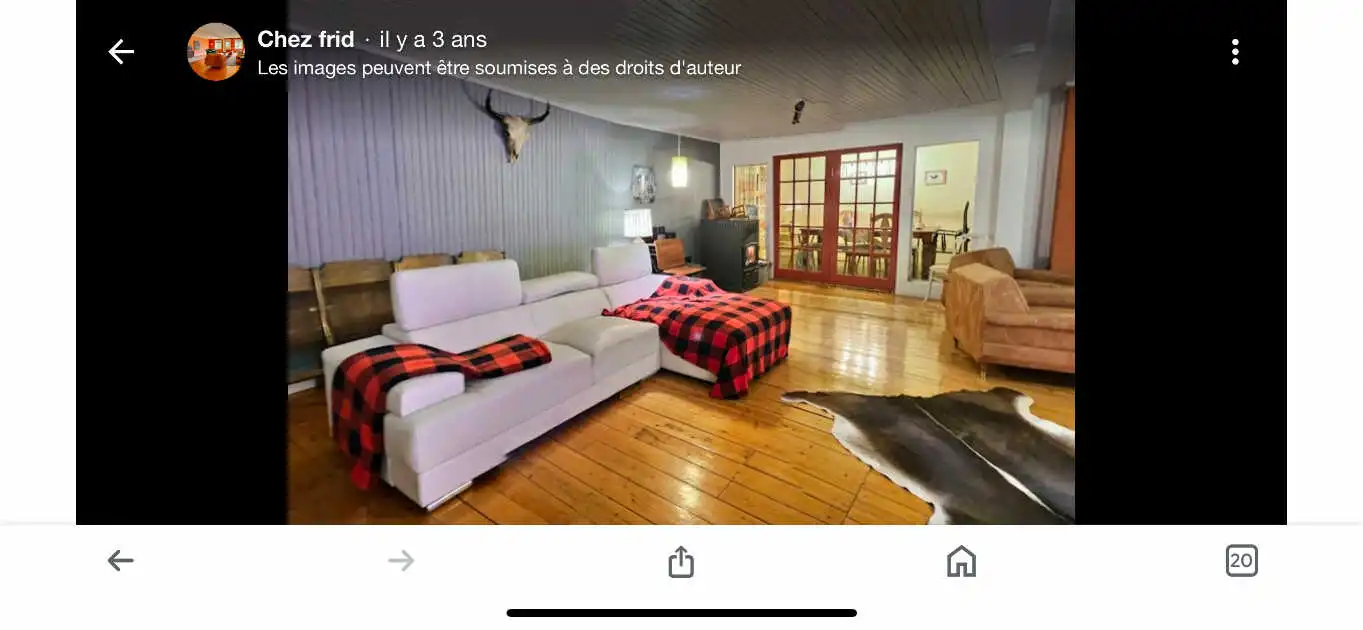The width and height of the screenshot is (1363, 630).
Task: Open the three-dot overflow menu
Action: 1235,52
